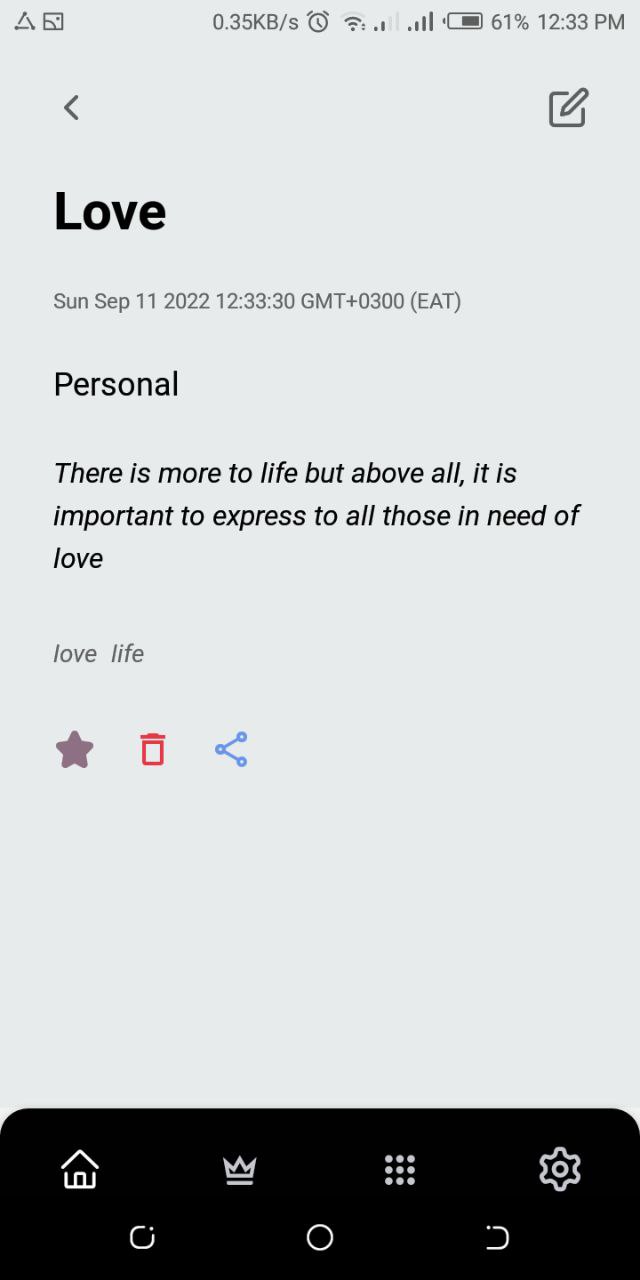Screen dimensions: 640x1280
Task: Edit the Love note
Action: tap(568, 108)
